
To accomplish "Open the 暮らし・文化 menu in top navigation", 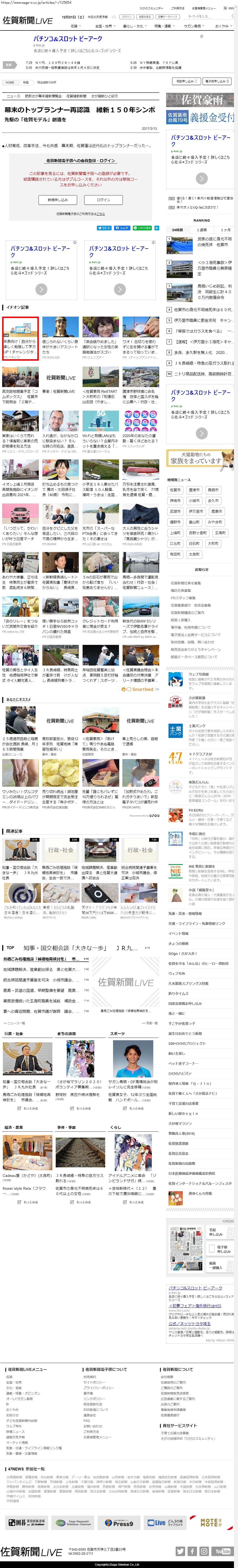I will 133,26.
